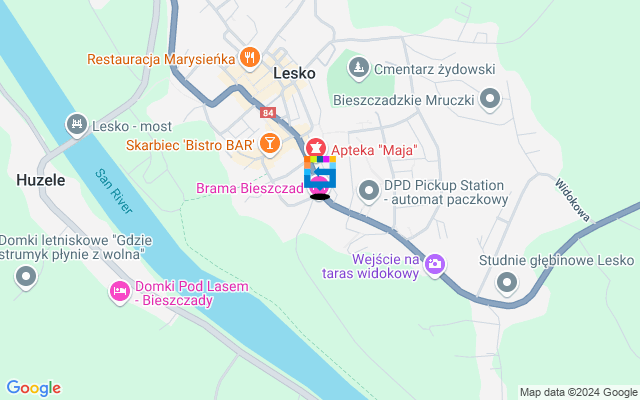Select the Skarbiec 'Bistro BAR' pin
Image resolution: width=640 pixels, height=400 pixels.
(x=268, y=146)
